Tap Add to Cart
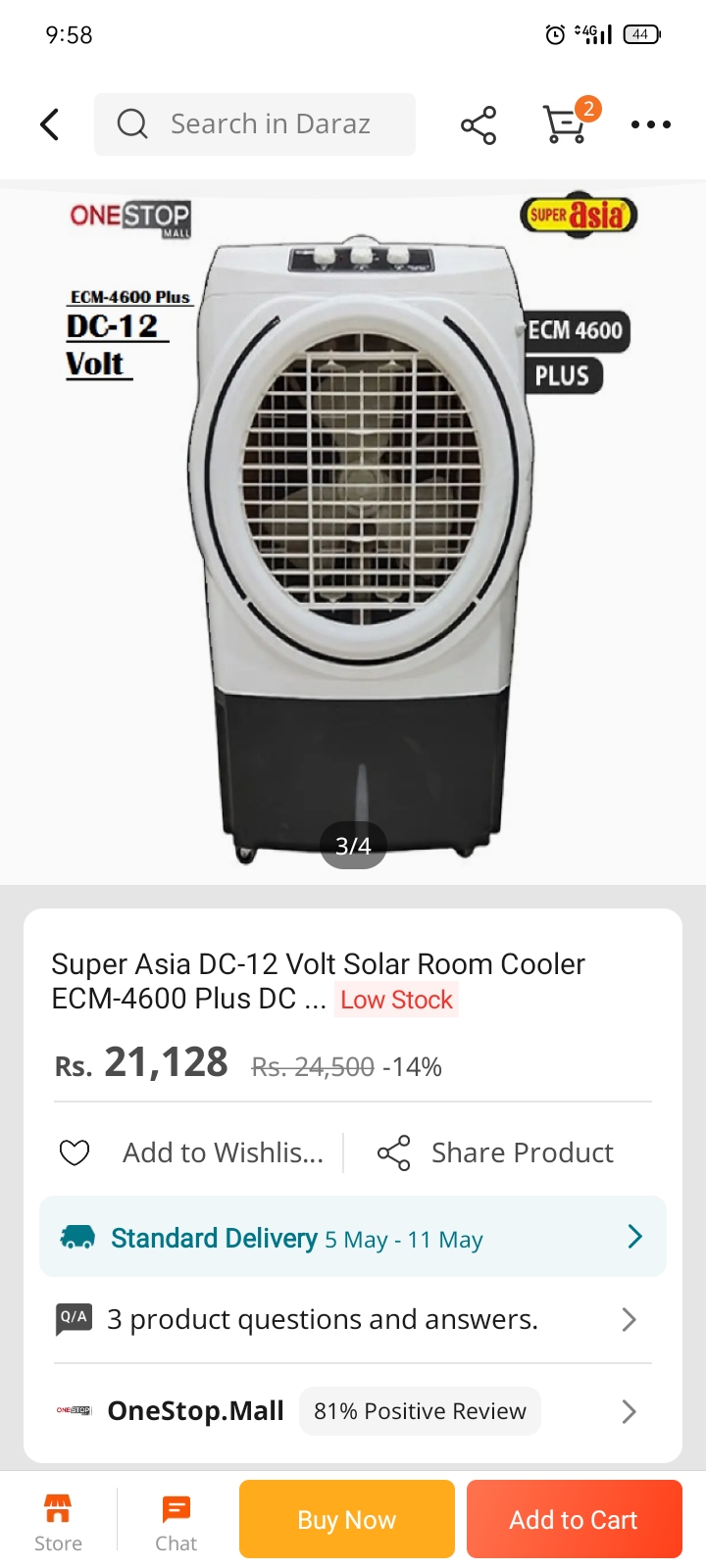Screen dimensions: 706x1568 click(574, 1519)
